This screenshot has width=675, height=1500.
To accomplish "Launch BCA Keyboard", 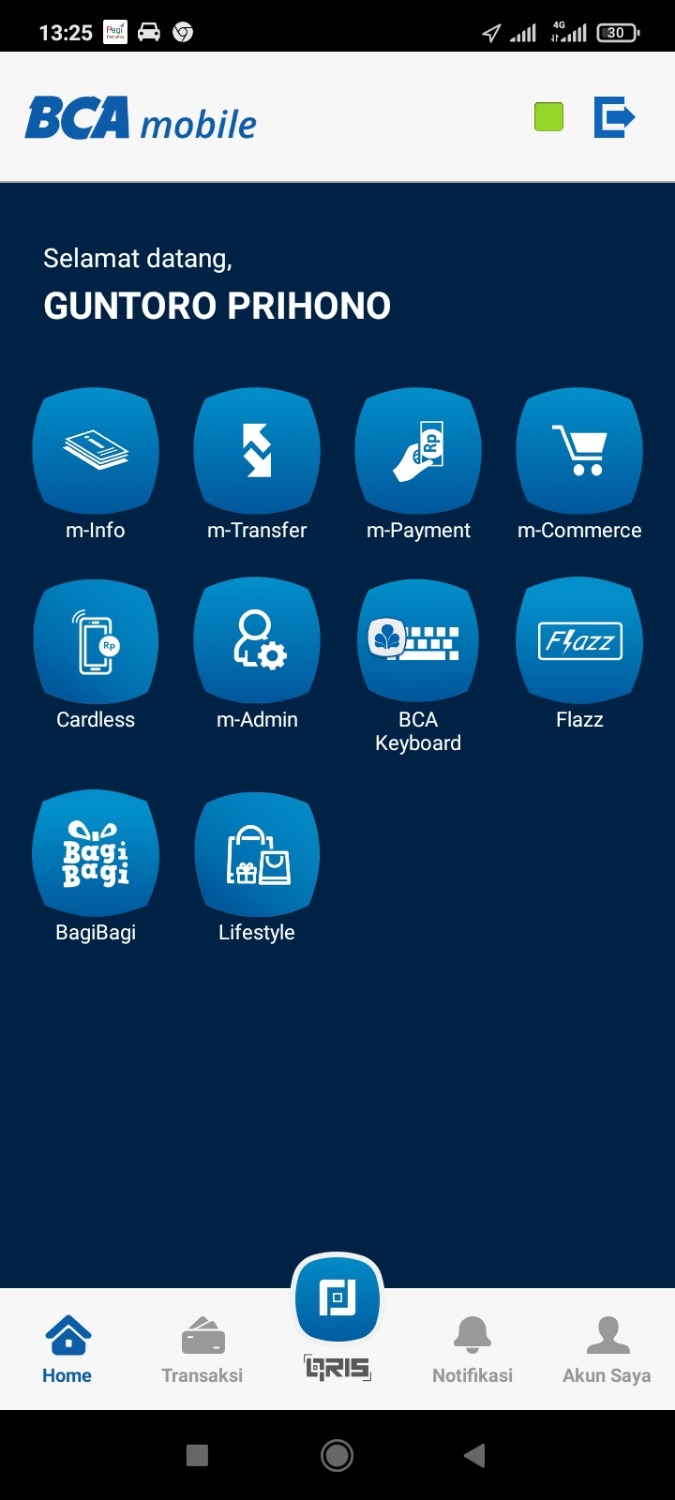I will coord(418,641).
